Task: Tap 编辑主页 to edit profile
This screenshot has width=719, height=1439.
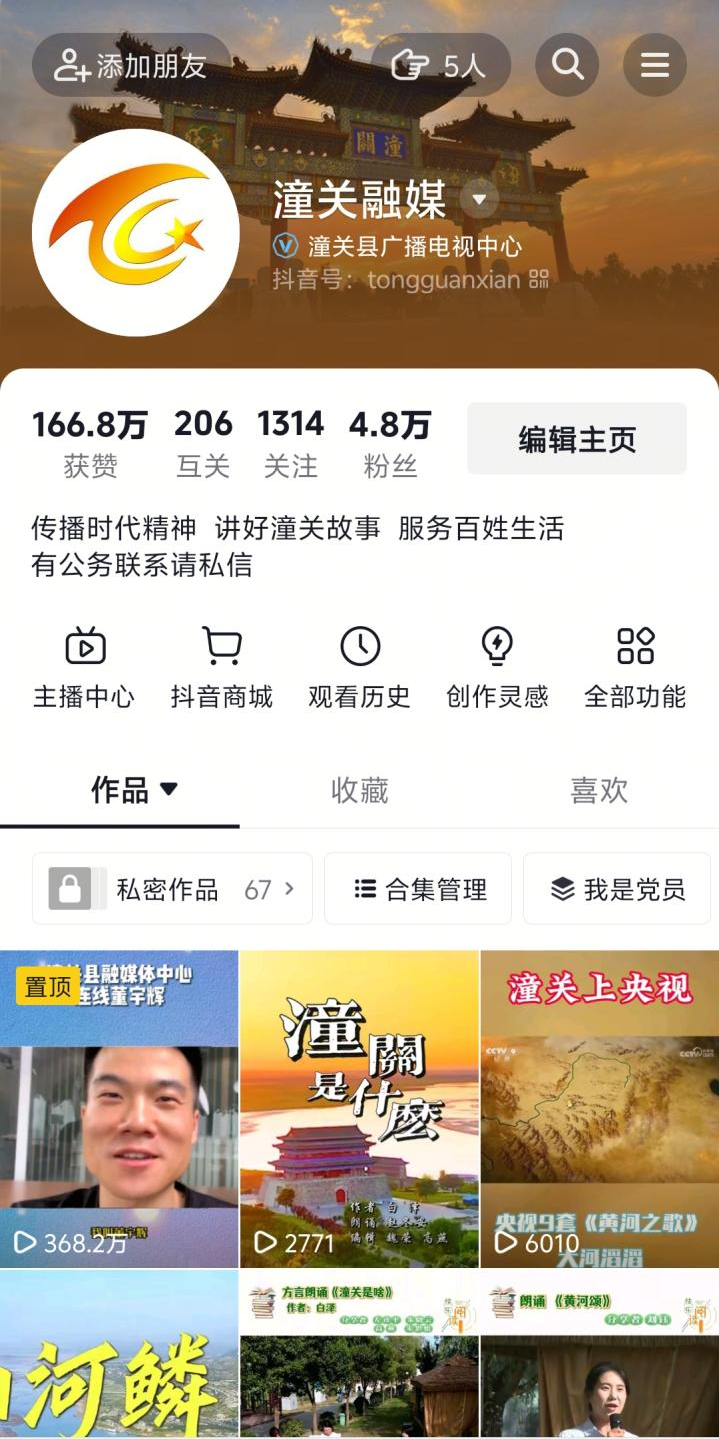Action: [577, 439]
